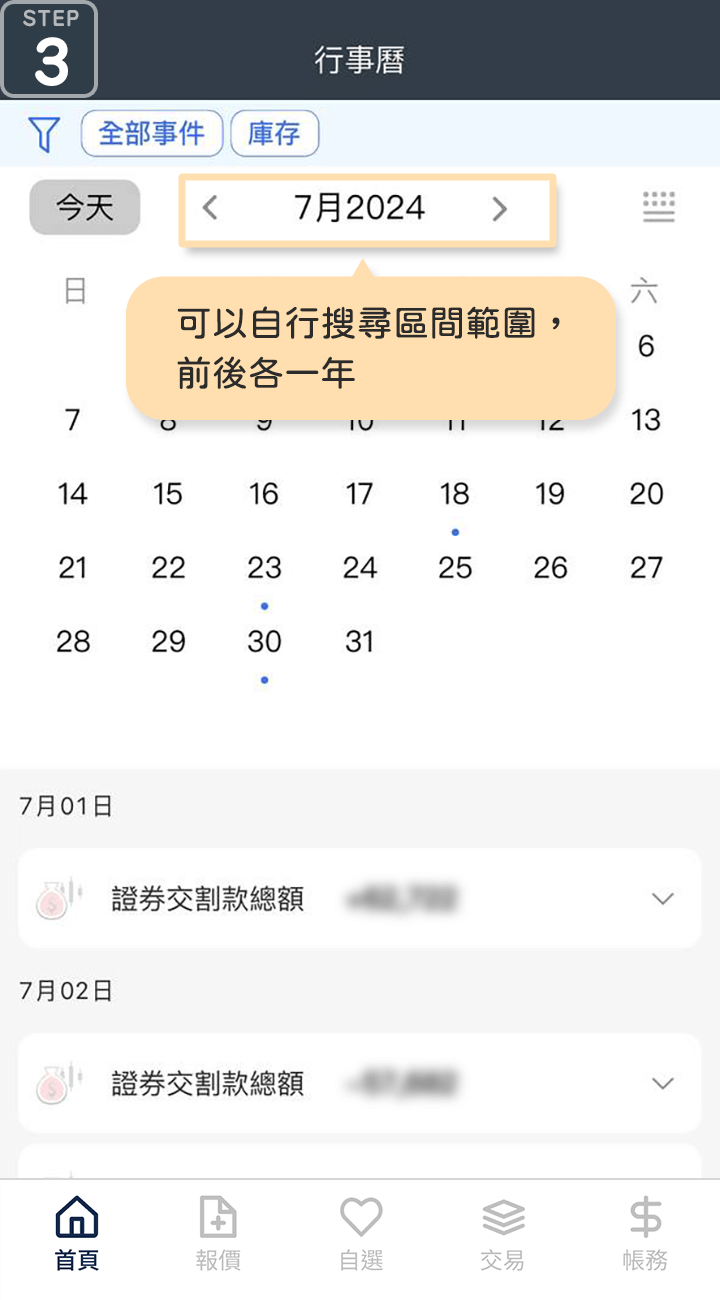Switch to the 首頁 tab
This screenshot has height=1300, width=720.
(x=77, y=1234)
